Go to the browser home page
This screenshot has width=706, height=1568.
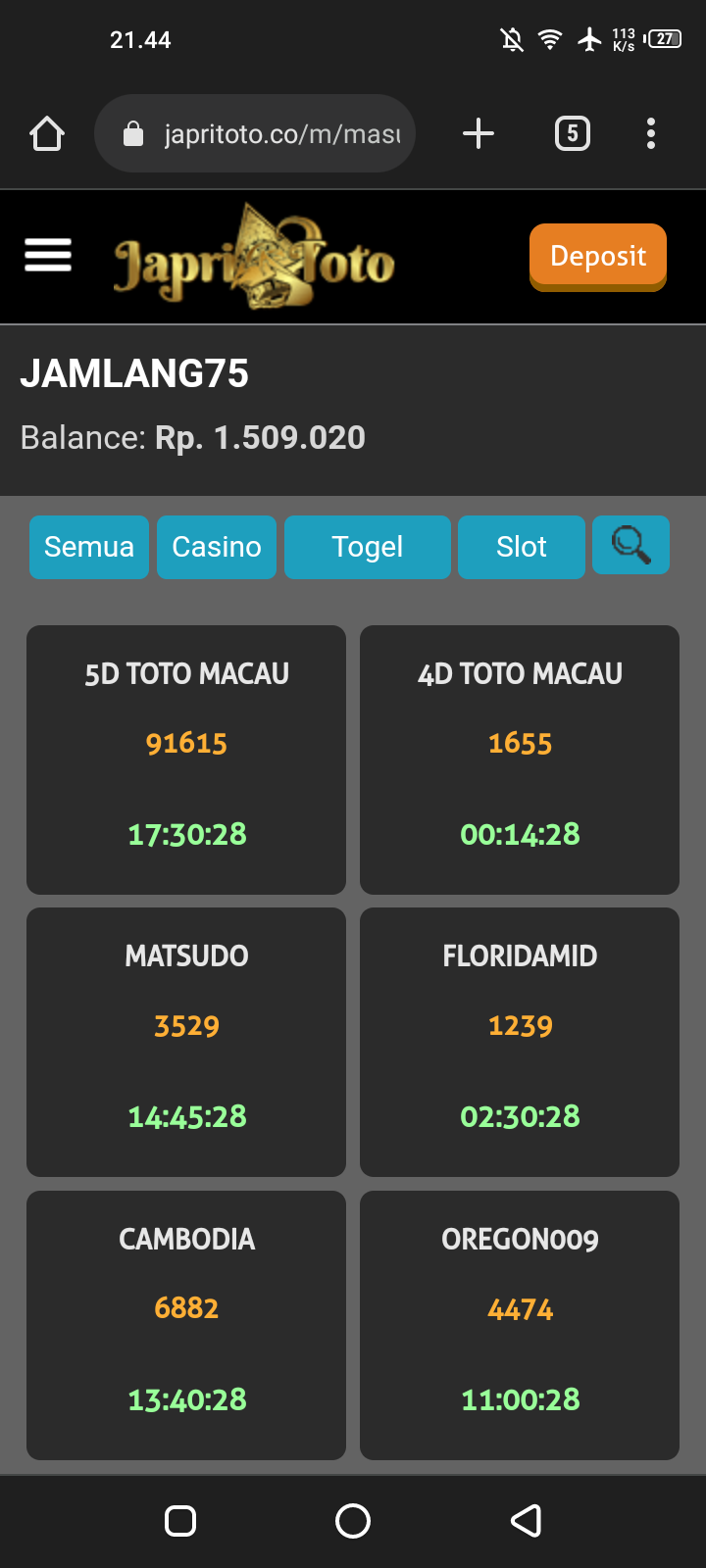coord(47,133)
